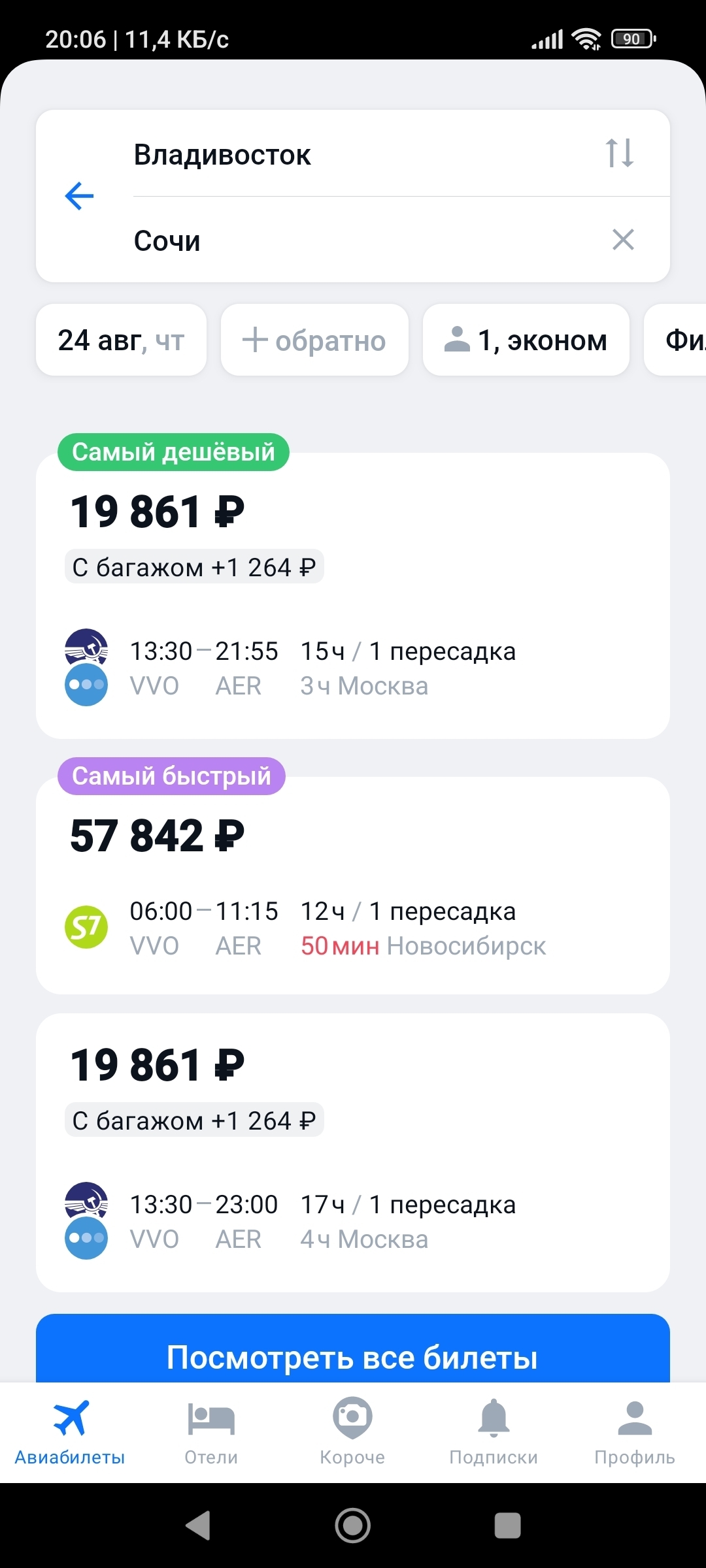This screenshot has width=706, height=1568.
Task: Tap the system home button
Action: tap(353, 1526)
